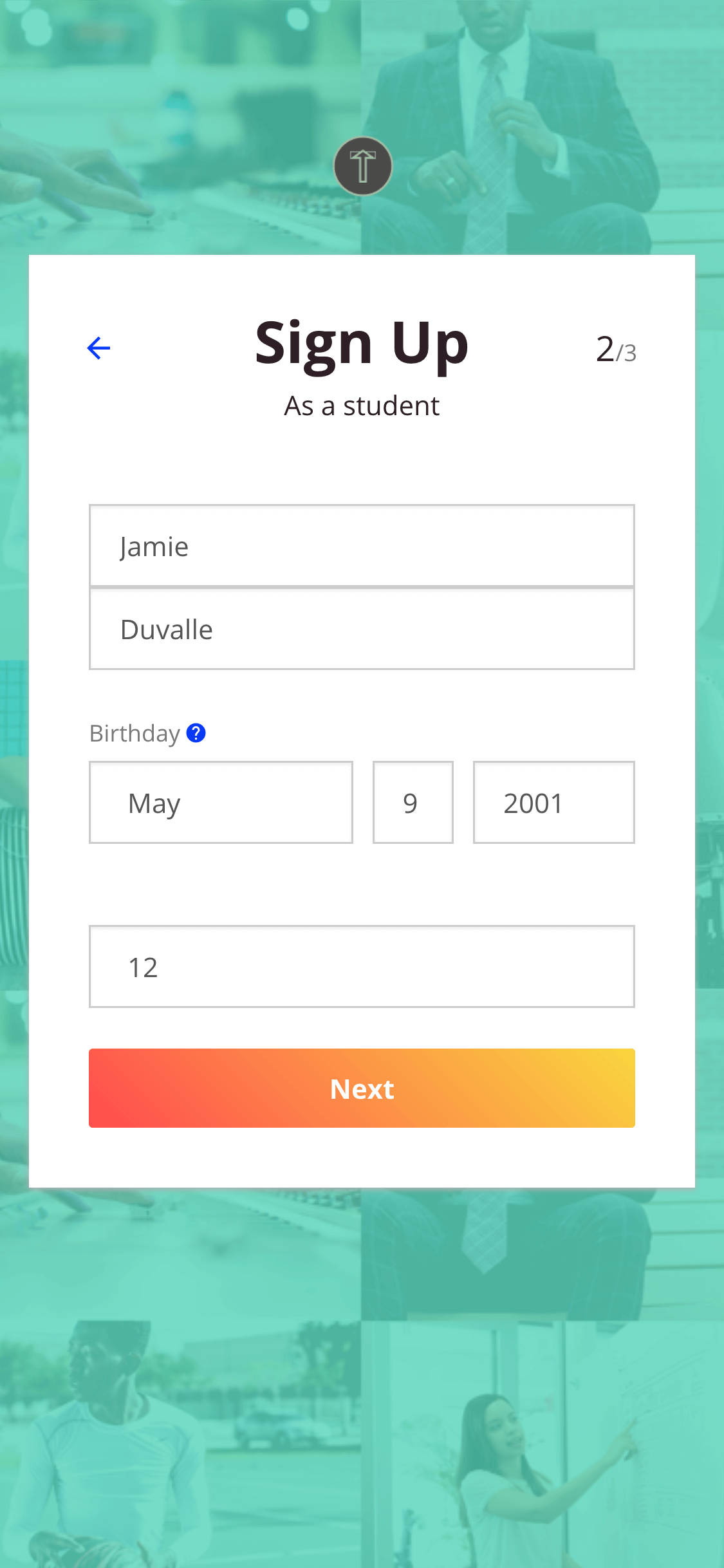Change the birth year from 2001
724x1568 pixels.
click(553, 803)
